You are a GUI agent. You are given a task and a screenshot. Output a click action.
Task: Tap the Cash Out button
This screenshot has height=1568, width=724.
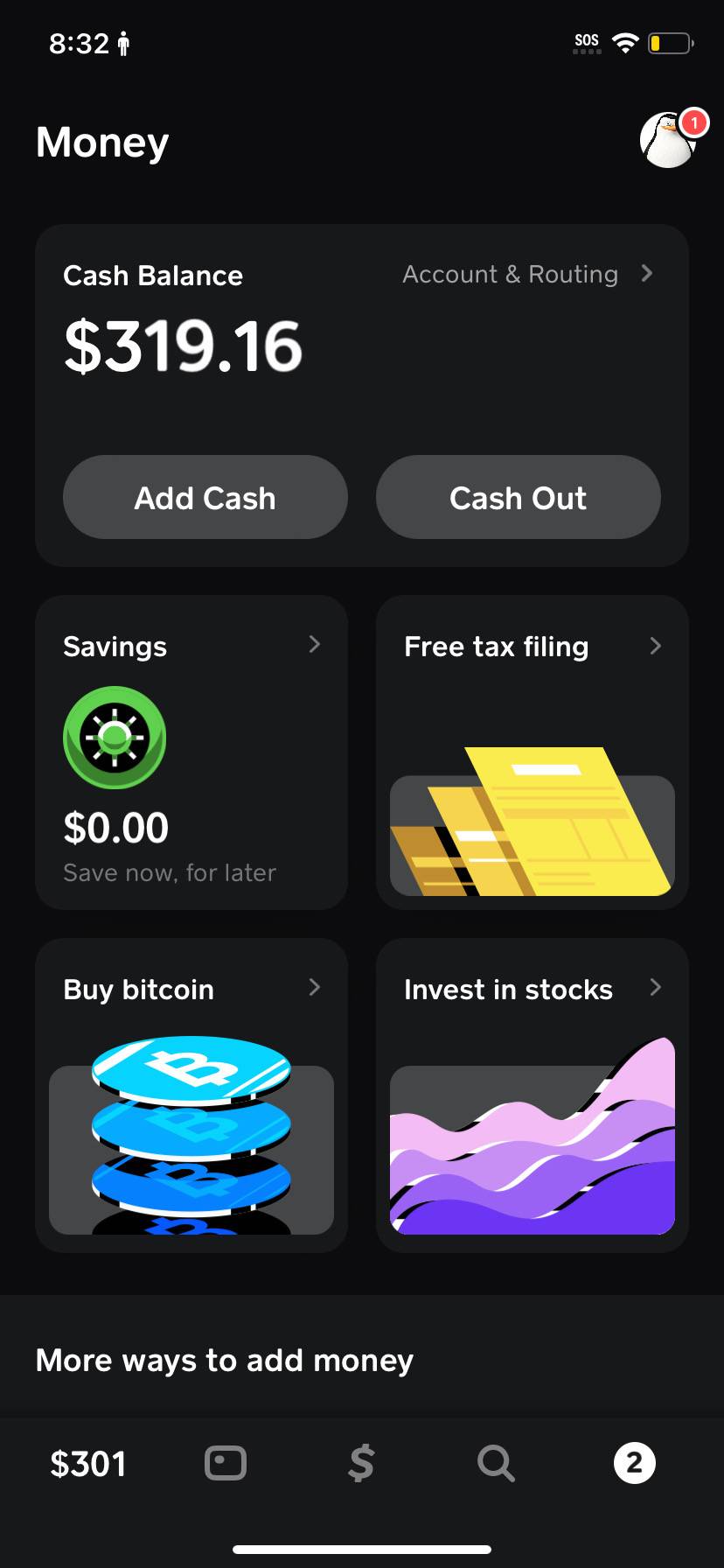point(518,497)
